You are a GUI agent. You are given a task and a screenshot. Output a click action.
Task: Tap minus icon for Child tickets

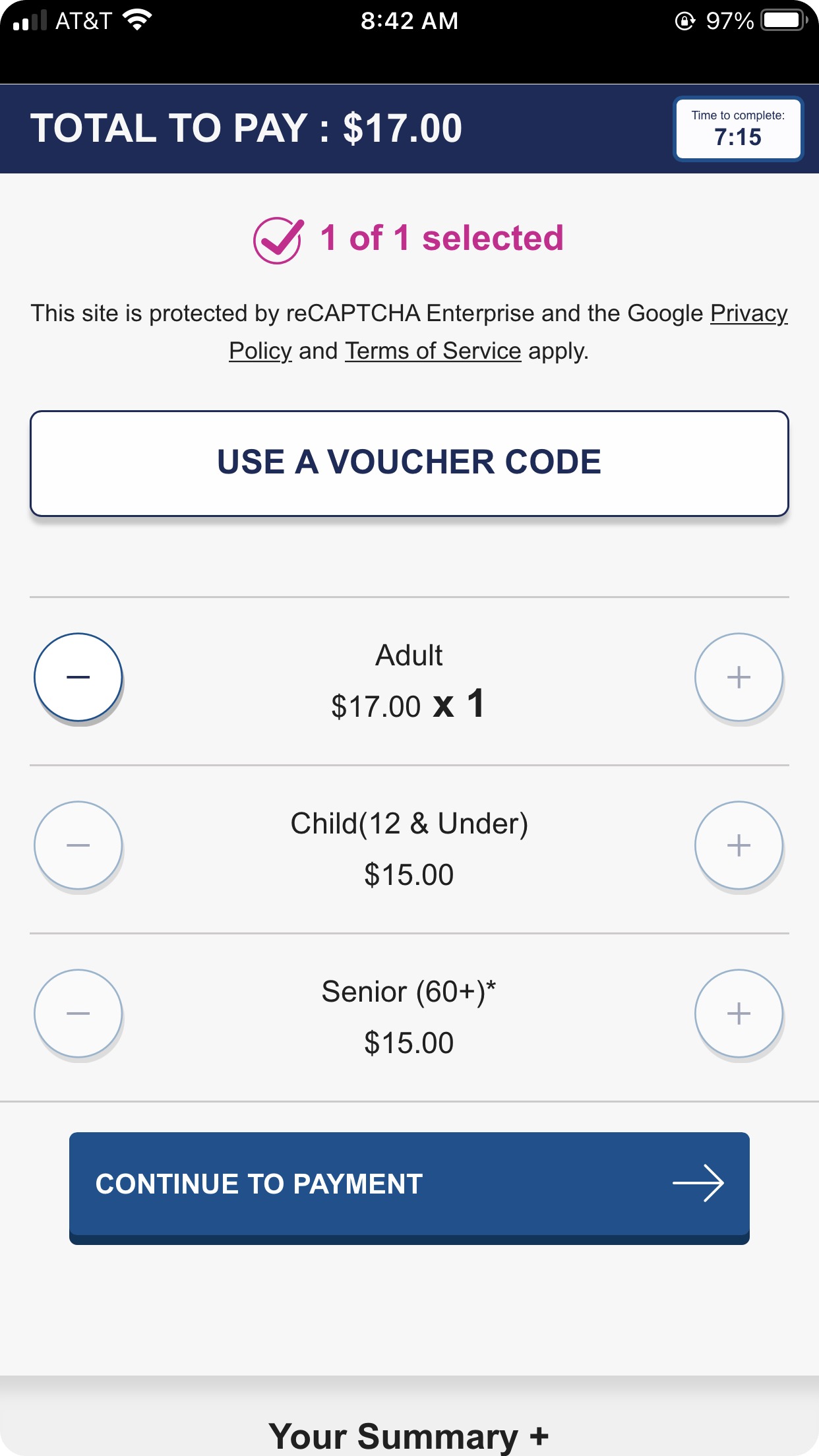[78, 845]
